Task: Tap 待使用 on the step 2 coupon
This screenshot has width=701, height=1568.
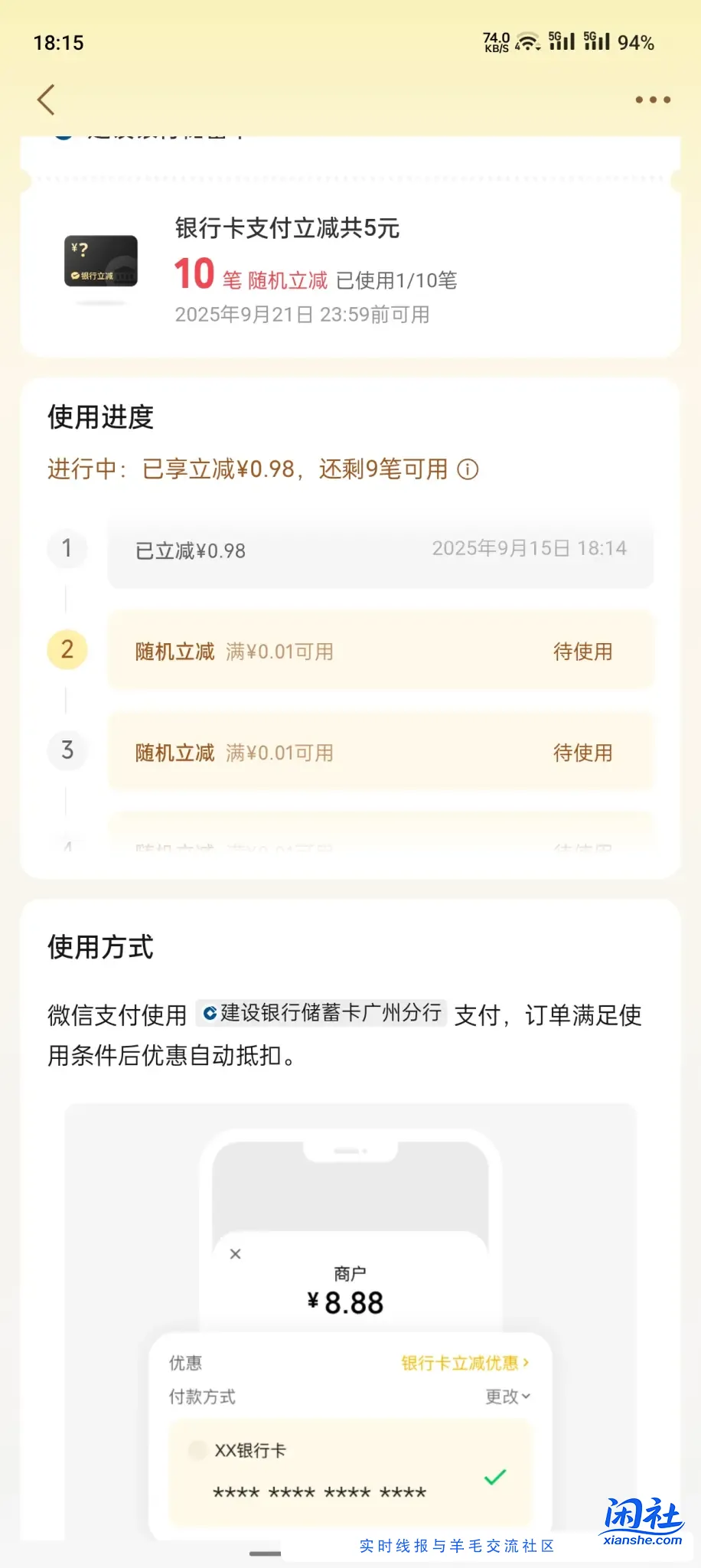Action: coord(584,651)
